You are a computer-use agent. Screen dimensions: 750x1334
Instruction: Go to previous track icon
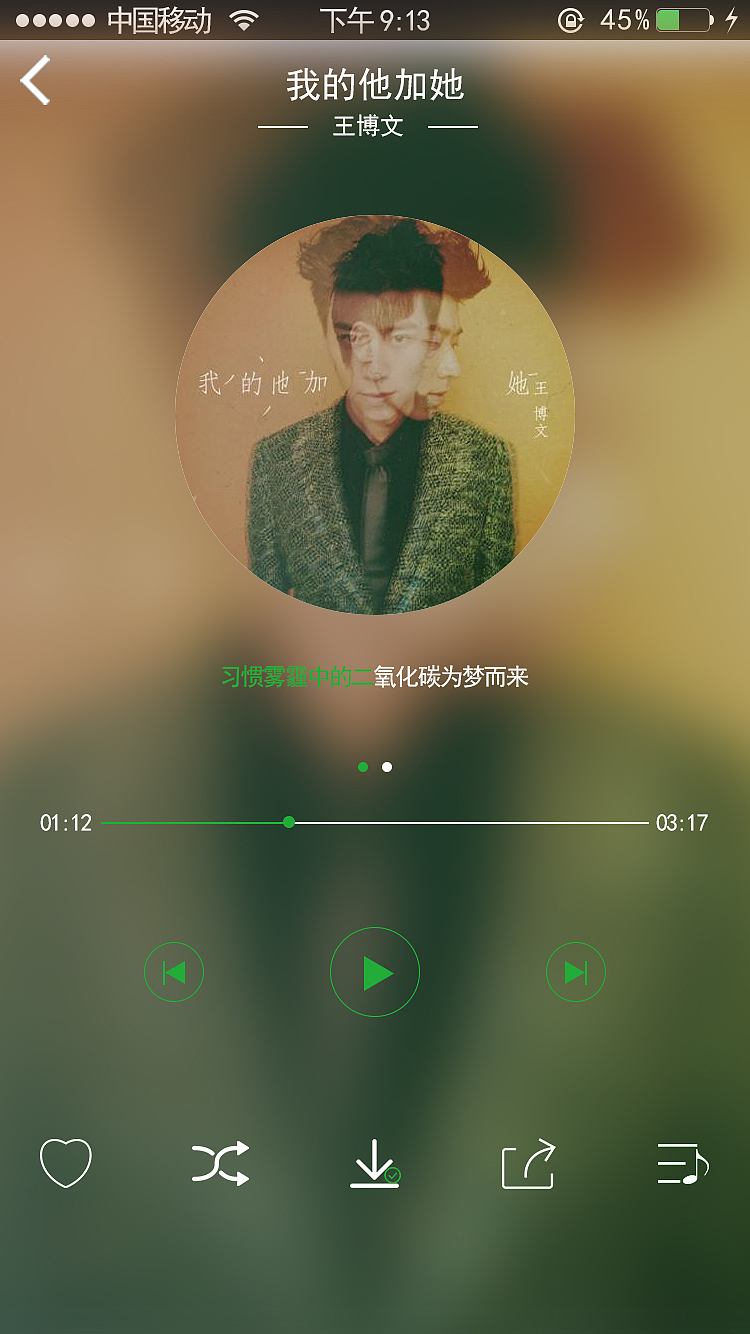click(x=174, y=971)
